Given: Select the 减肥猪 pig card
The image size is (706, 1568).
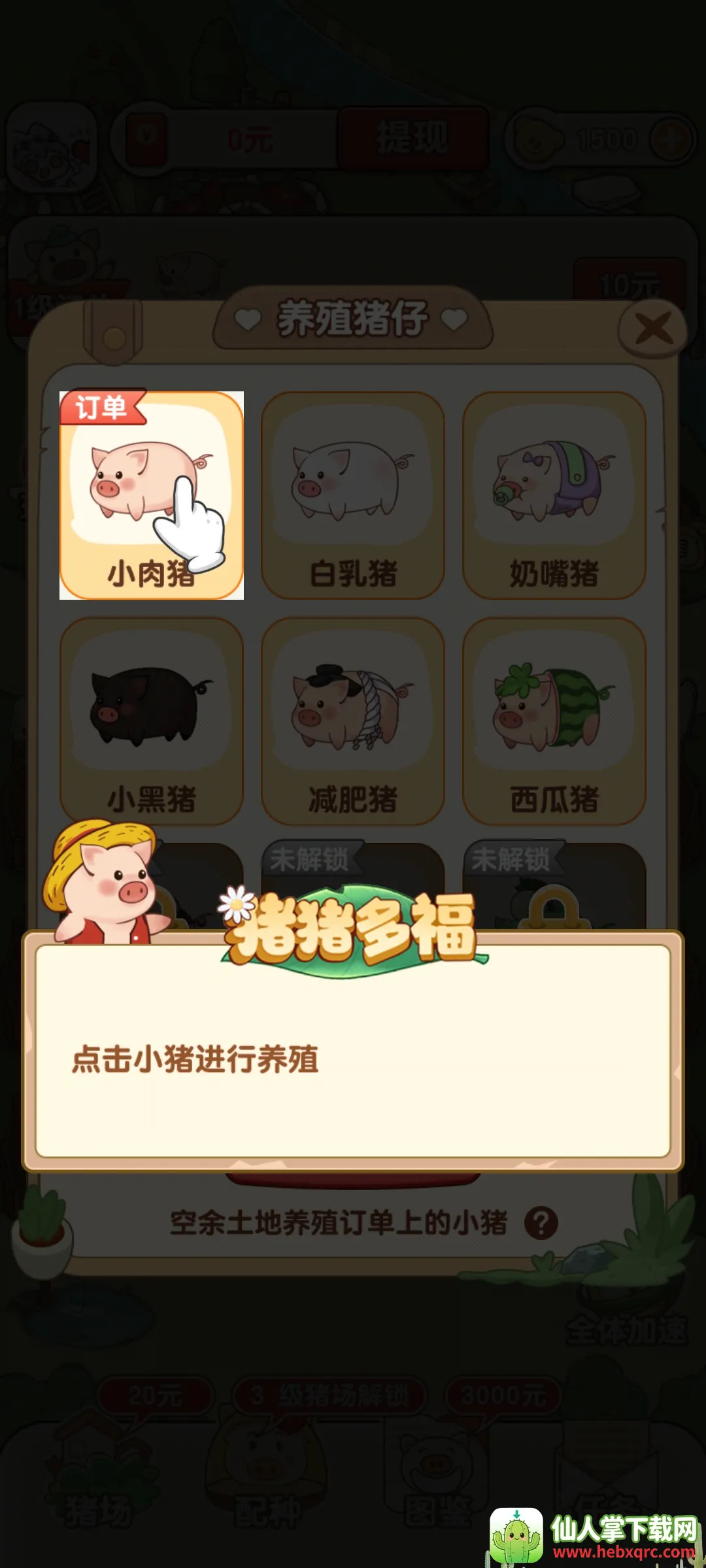Looking at the screenshot, I should coord(353,721).
